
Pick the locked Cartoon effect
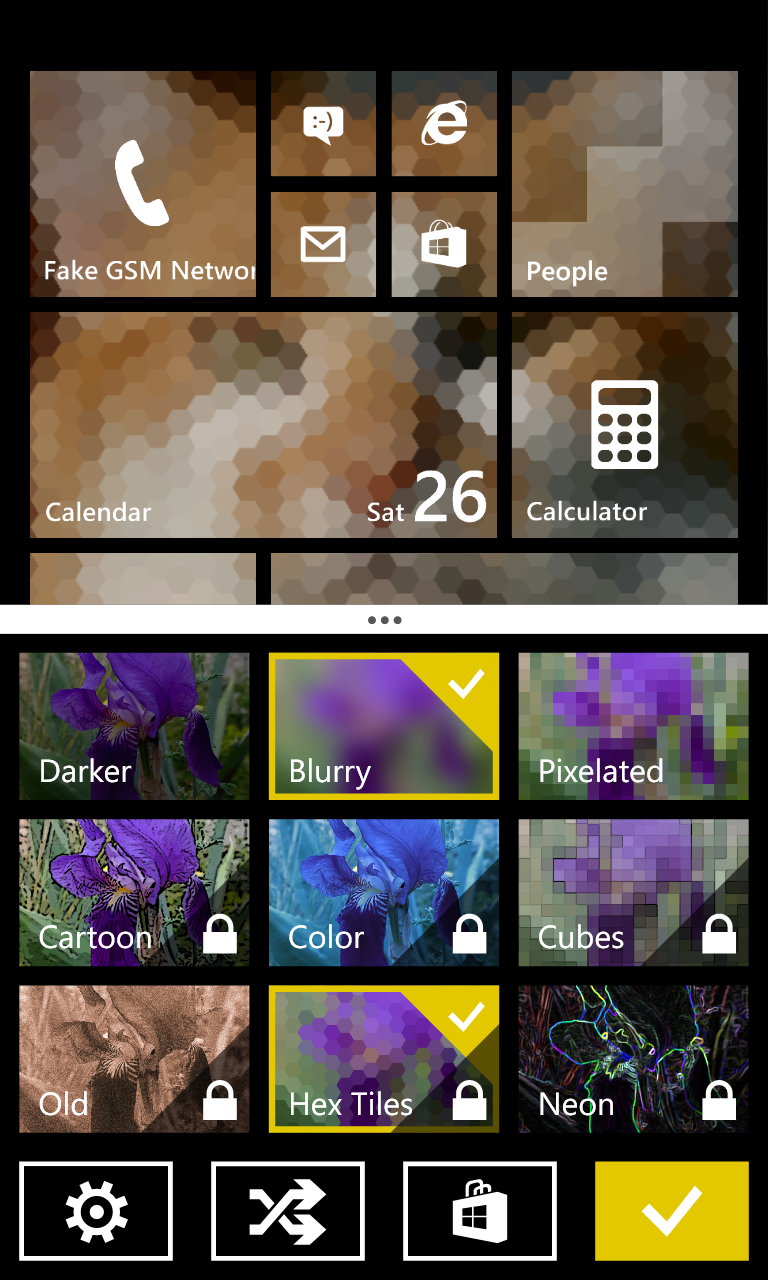pyautogui.click(x=134, y=892)
